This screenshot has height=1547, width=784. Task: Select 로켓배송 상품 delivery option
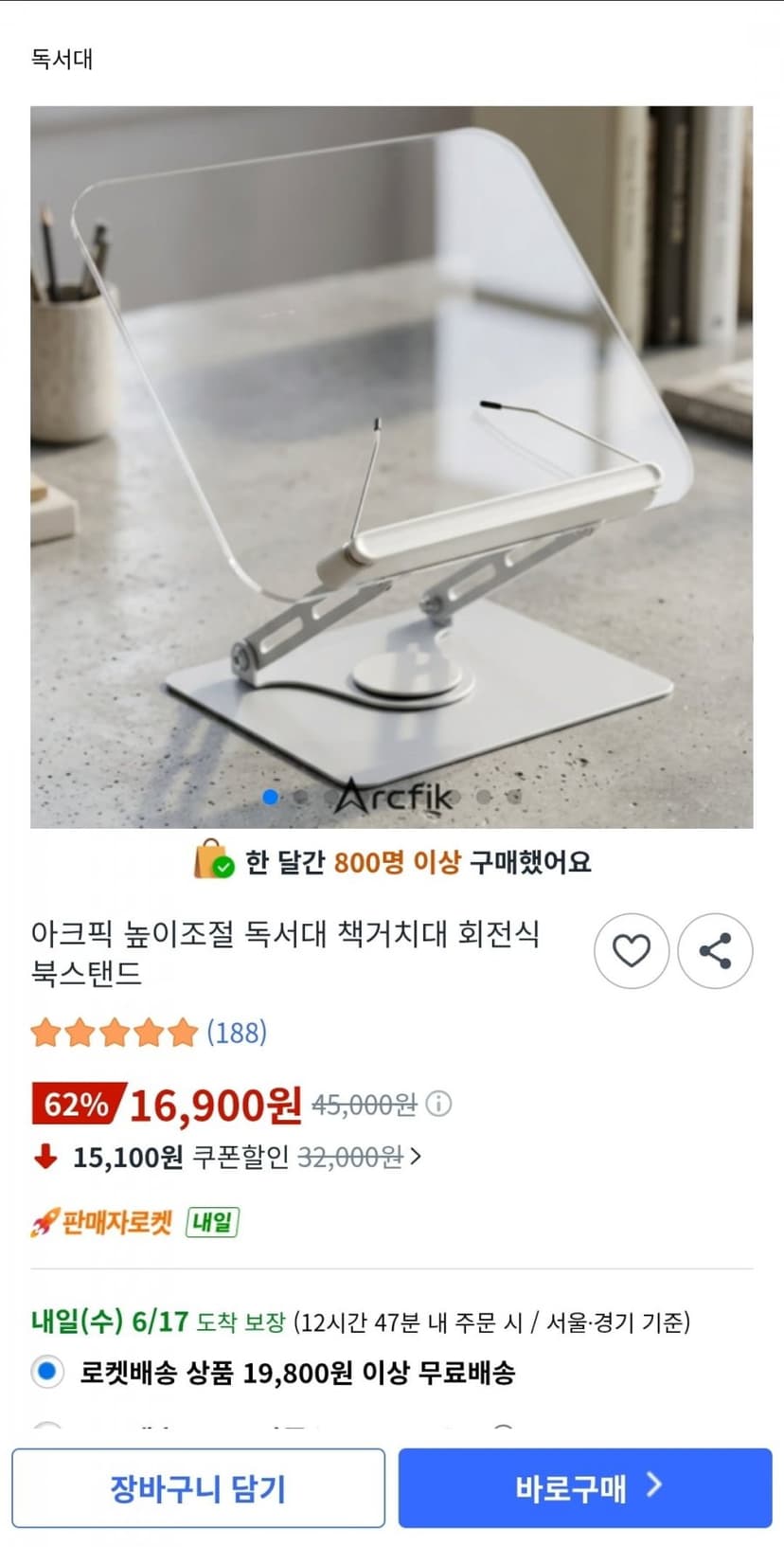pyautogui.click(x=46, y=1372)
